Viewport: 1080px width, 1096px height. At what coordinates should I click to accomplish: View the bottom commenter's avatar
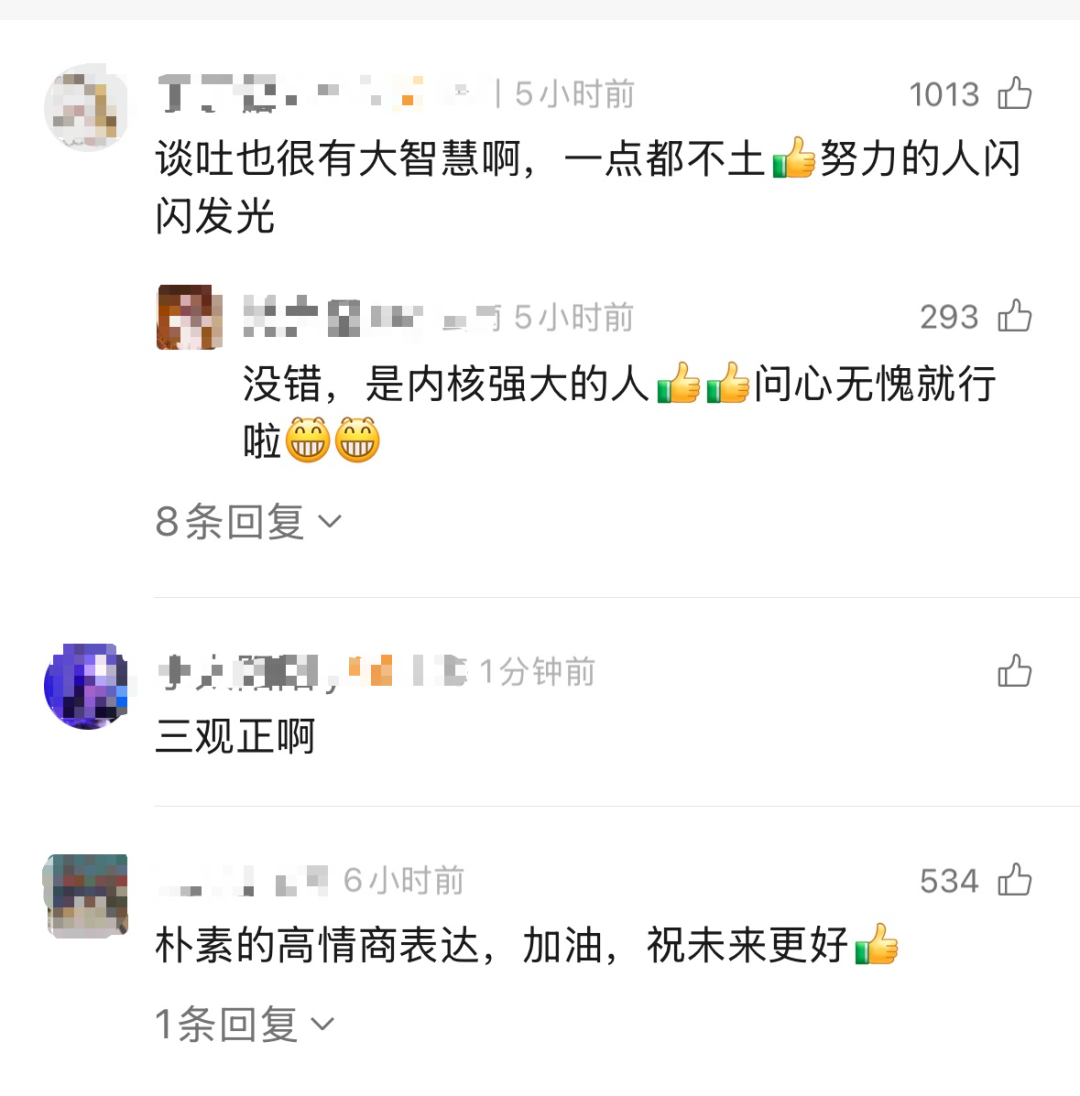click(86, 895)
